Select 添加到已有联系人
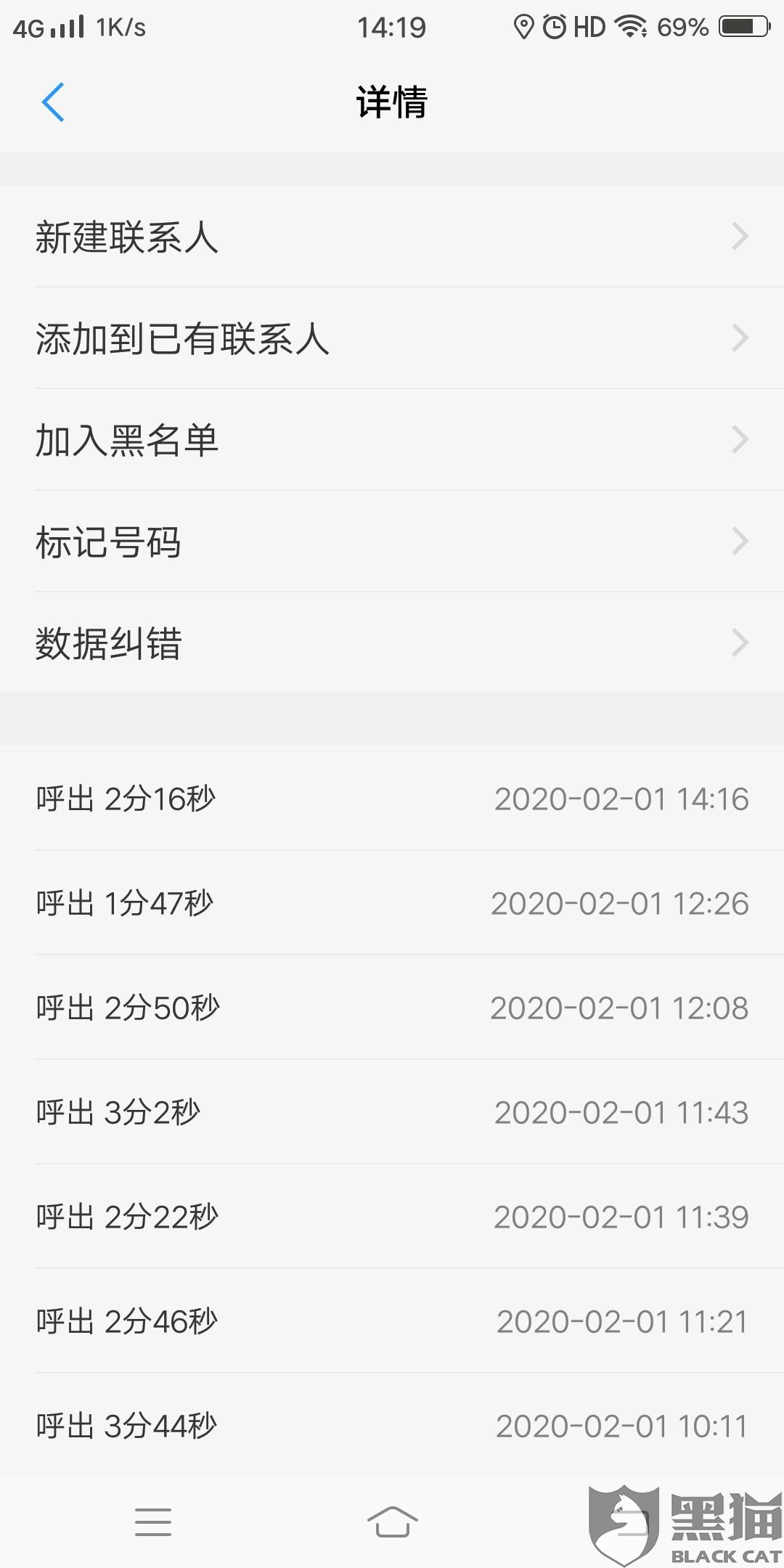 click(x=392, y=338)
